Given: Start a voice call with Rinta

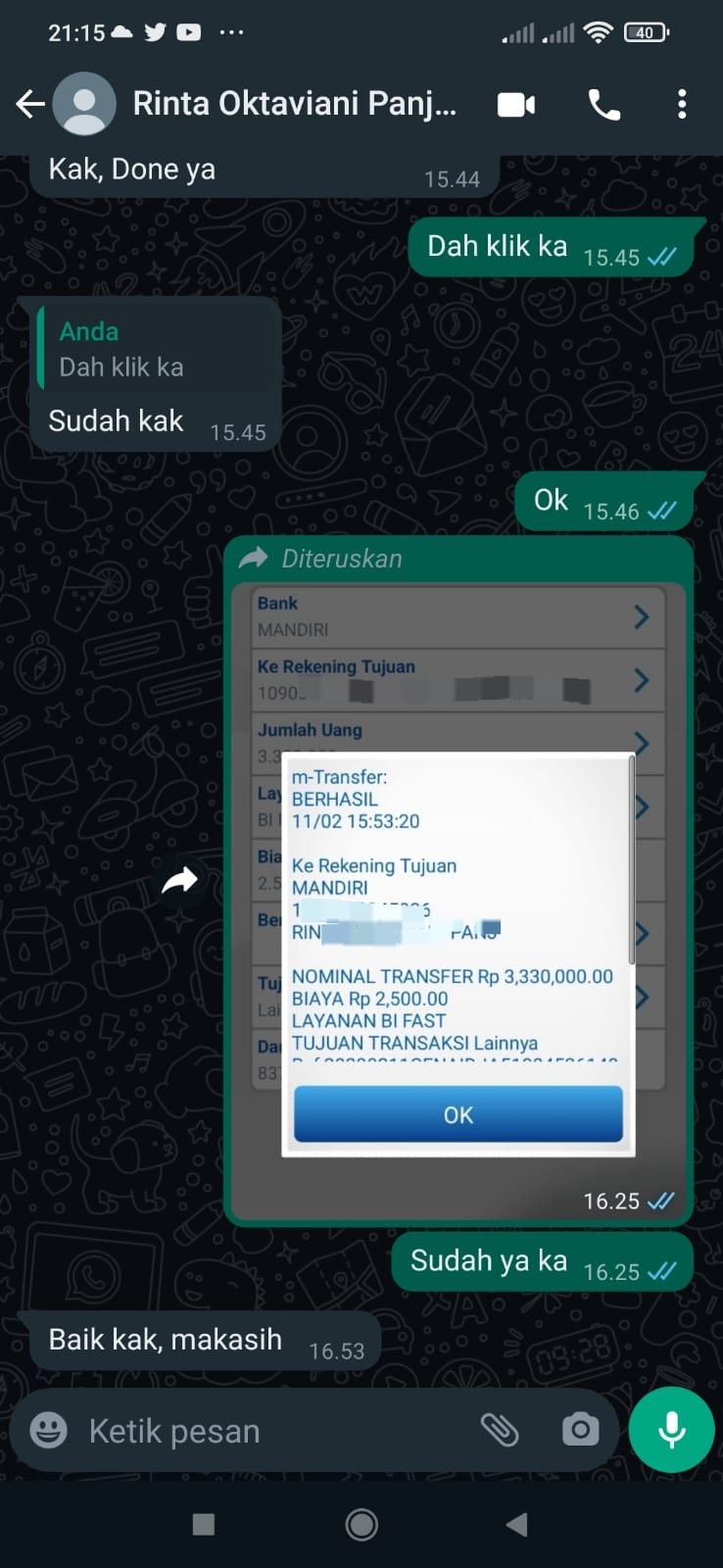Looking at the screenshot, I should [603, 104].
